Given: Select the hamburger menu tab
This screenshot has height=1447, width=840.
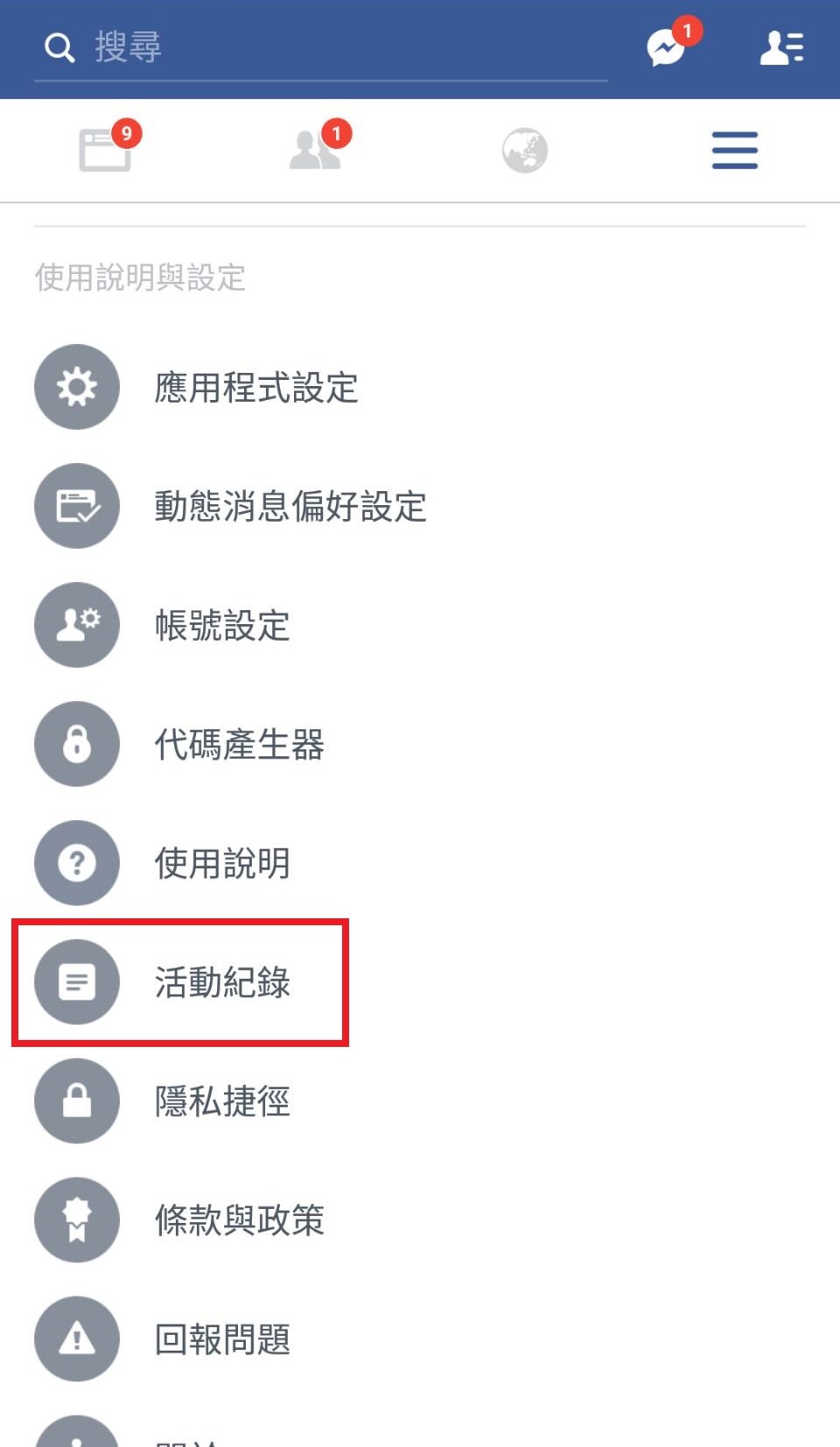Looking at the screenshot, I should [735, 151].
